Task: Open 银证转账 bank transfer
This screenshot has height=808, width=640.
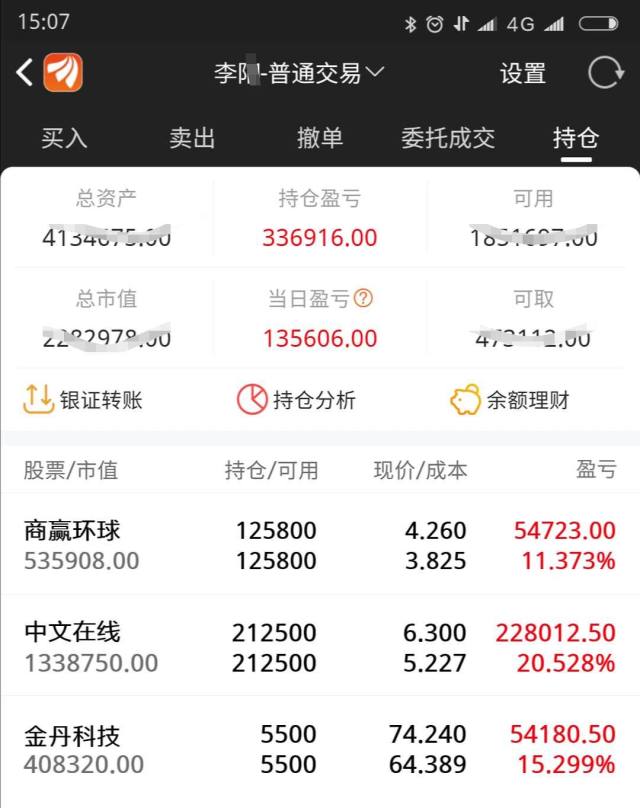Action: coord(83,401)
